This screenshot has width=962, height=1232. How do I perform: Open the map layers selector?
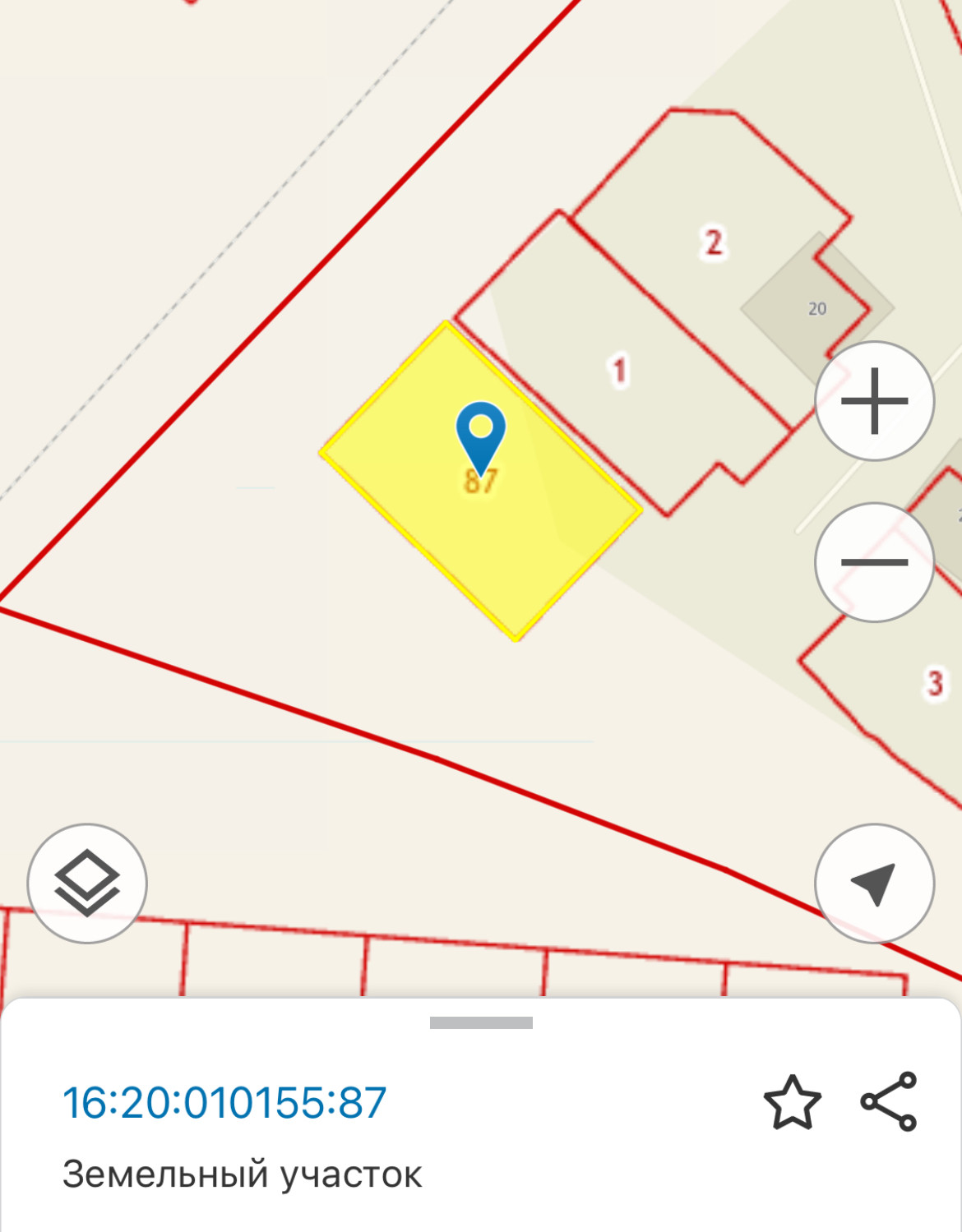[x=87, y=883]
